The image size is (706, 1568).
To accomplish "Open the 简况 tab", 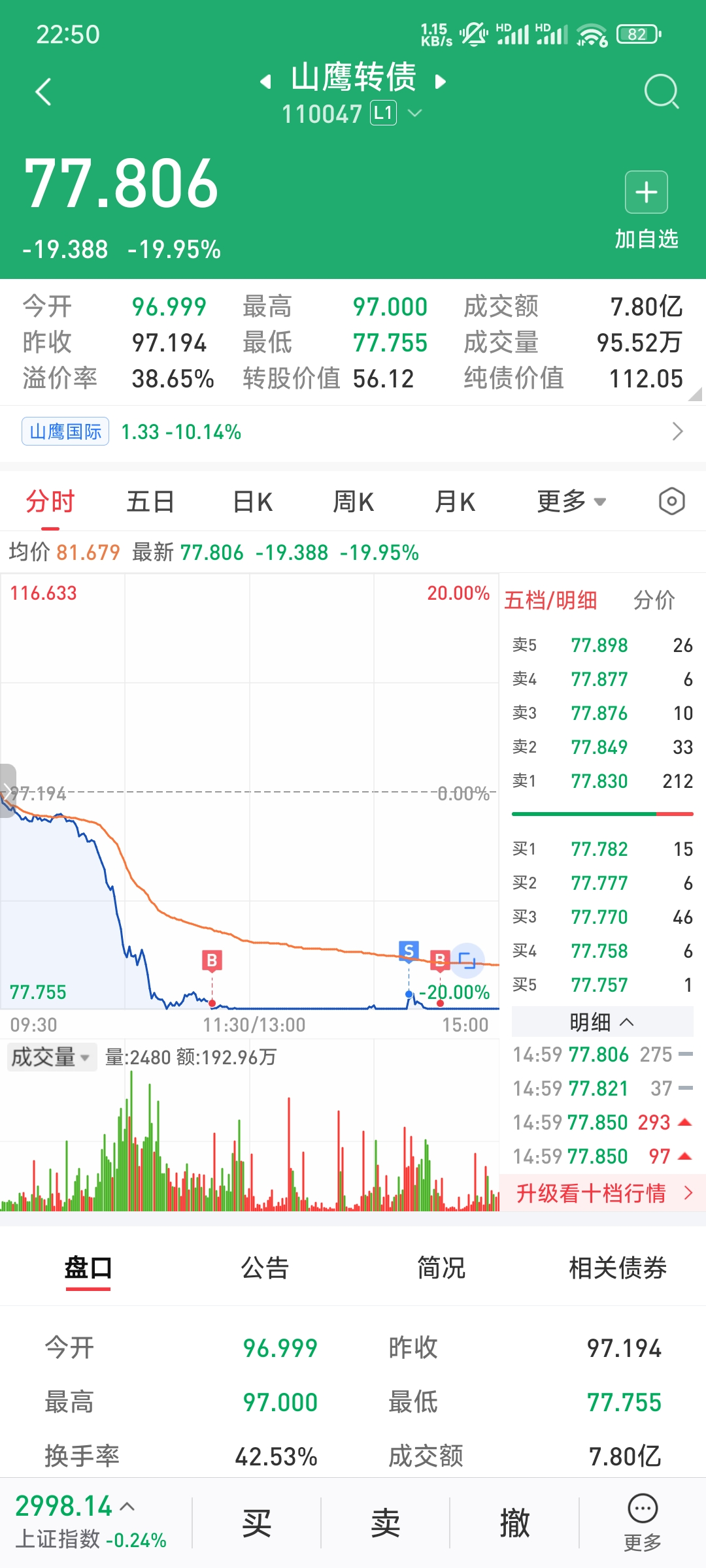I will point(441,1268).
